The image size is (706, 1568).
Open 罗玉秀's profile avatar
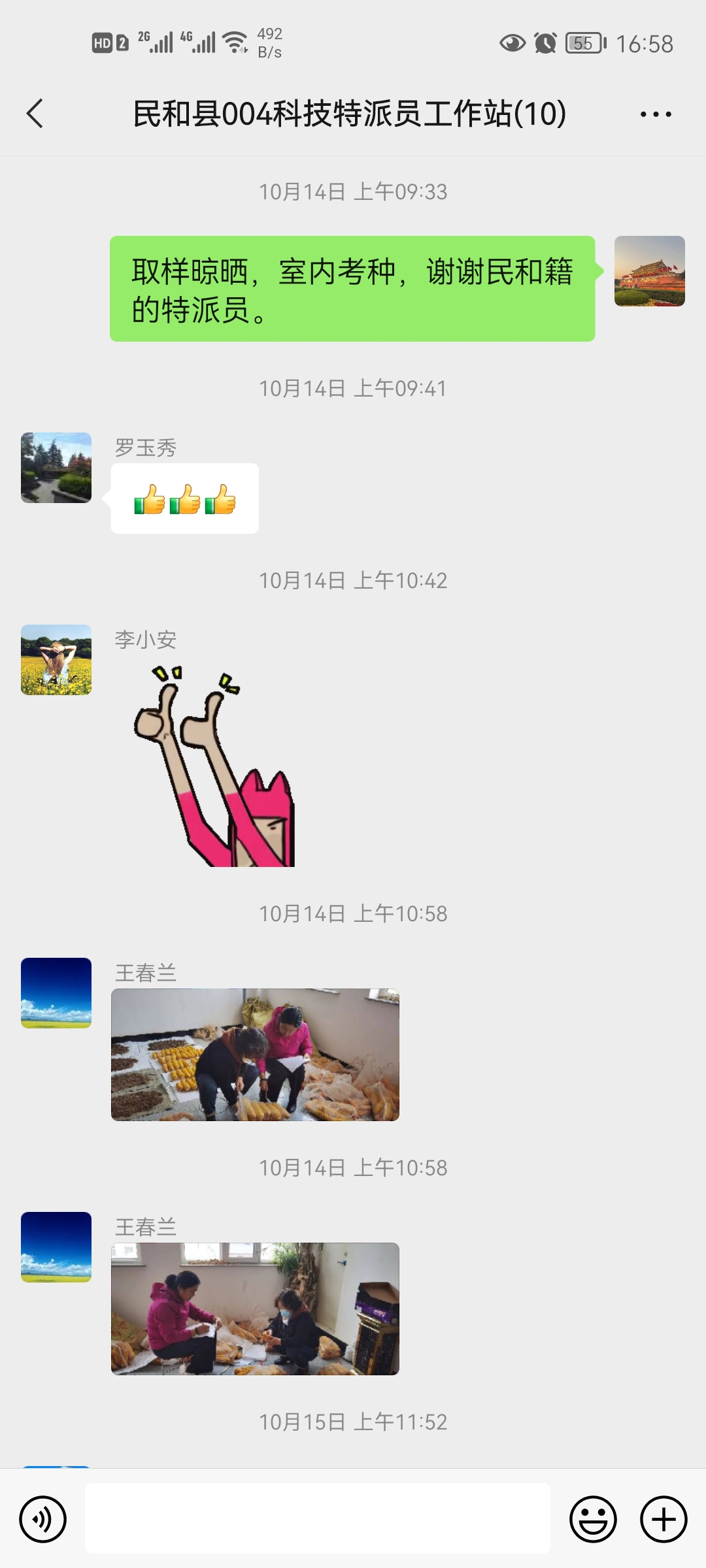click(x=56, y=468)
